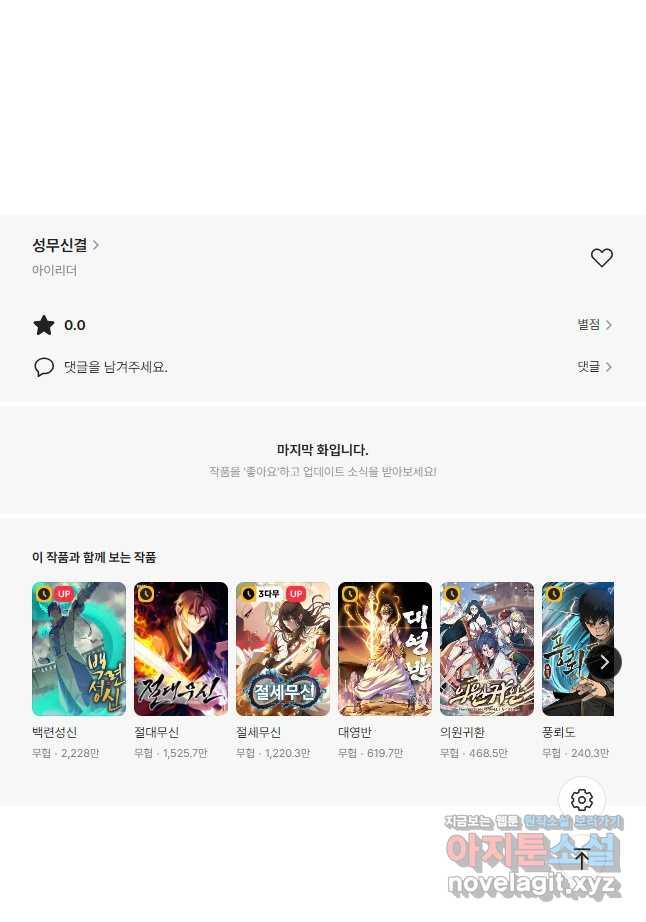Open the 별점 rating page
The width and height of the screenshot is (646, 922).
tap(594, 325)
